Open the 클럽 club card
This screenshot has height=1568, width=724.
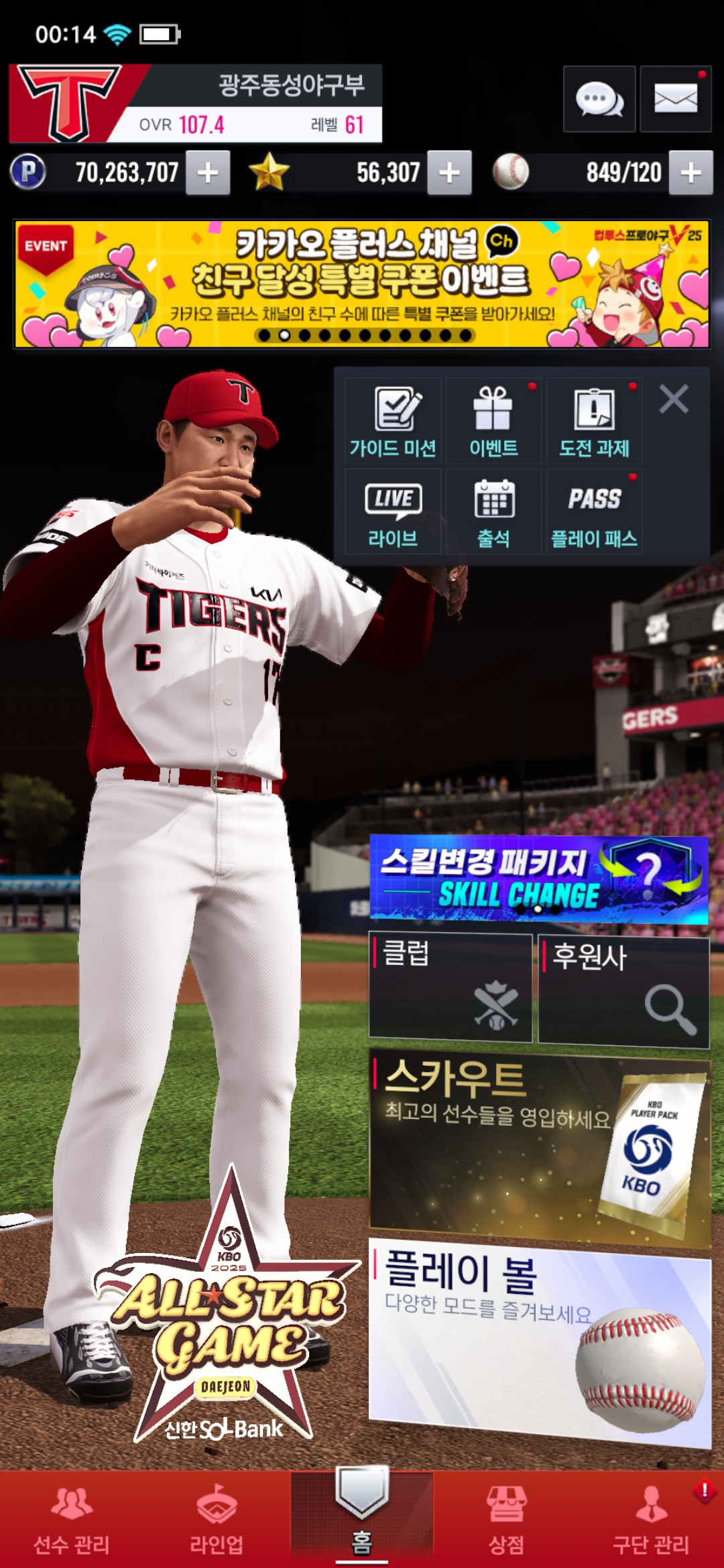click(x=450, y=988)
